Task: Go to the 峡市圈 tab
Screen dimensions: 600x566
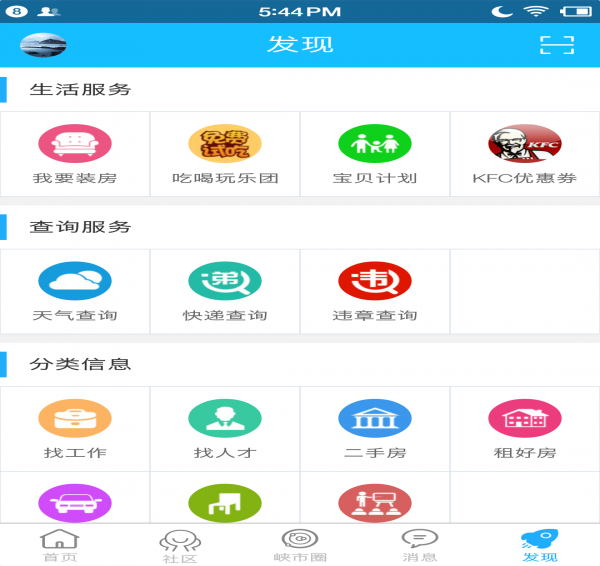Action: point(300,545)
